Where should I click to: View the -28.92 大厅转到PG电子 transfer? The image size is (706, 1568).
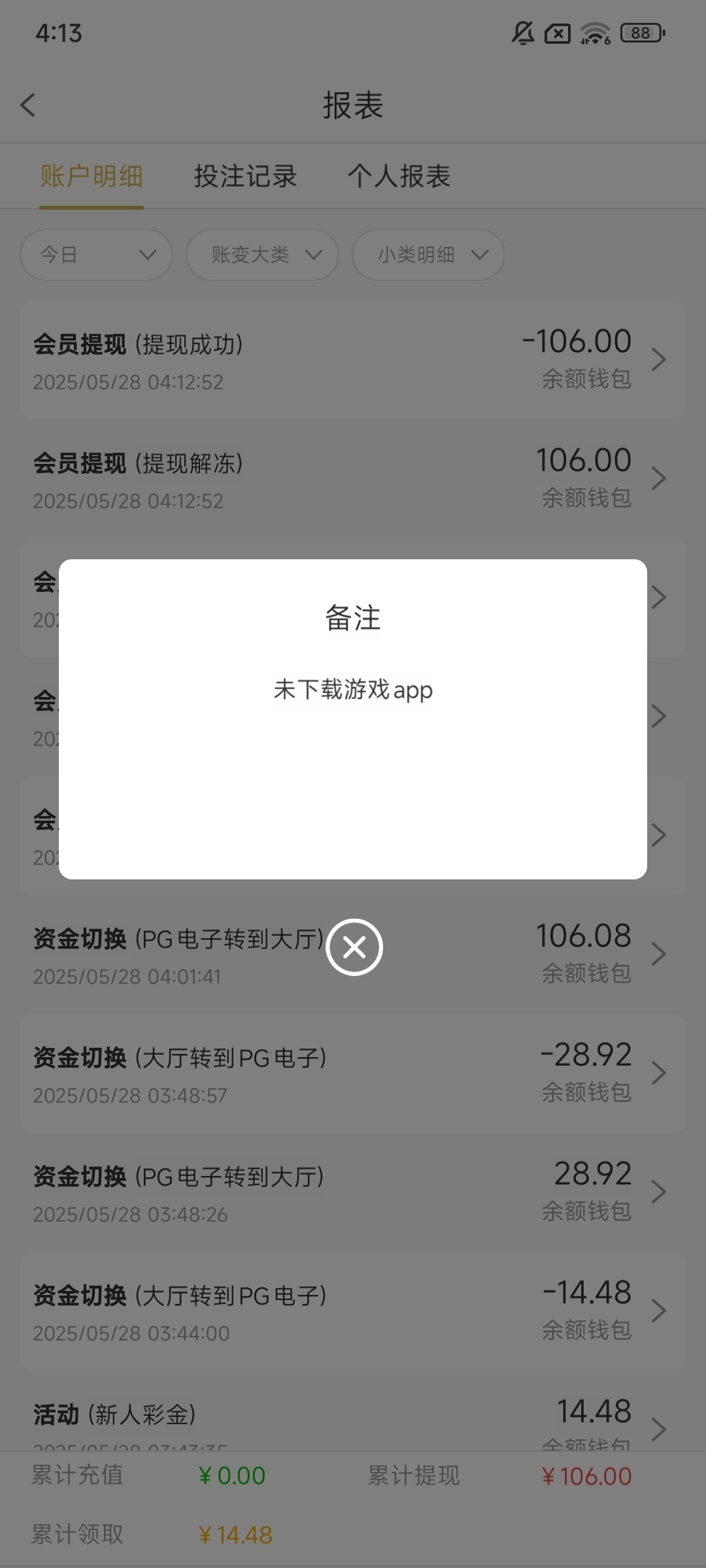(353, 1073)
